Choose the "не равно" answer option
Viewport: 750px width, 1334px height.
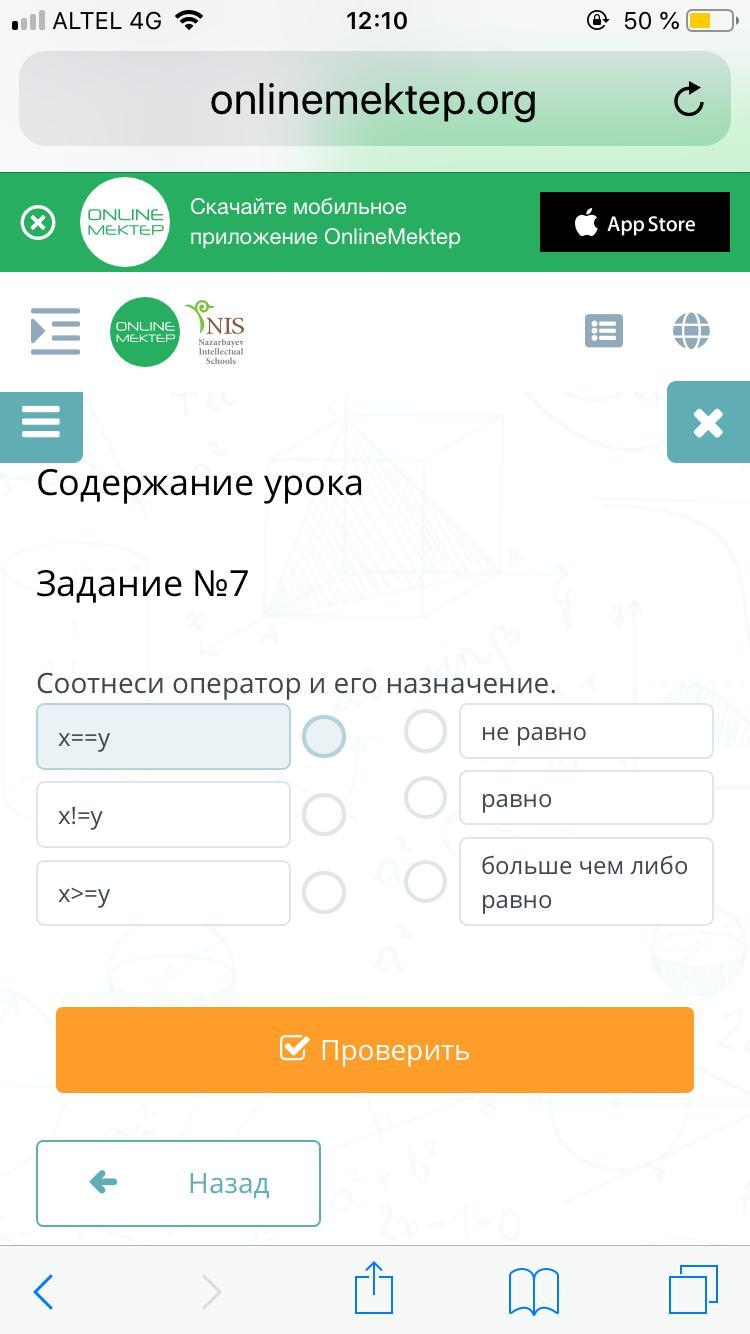pyautogui.click(x=586, y=731)
